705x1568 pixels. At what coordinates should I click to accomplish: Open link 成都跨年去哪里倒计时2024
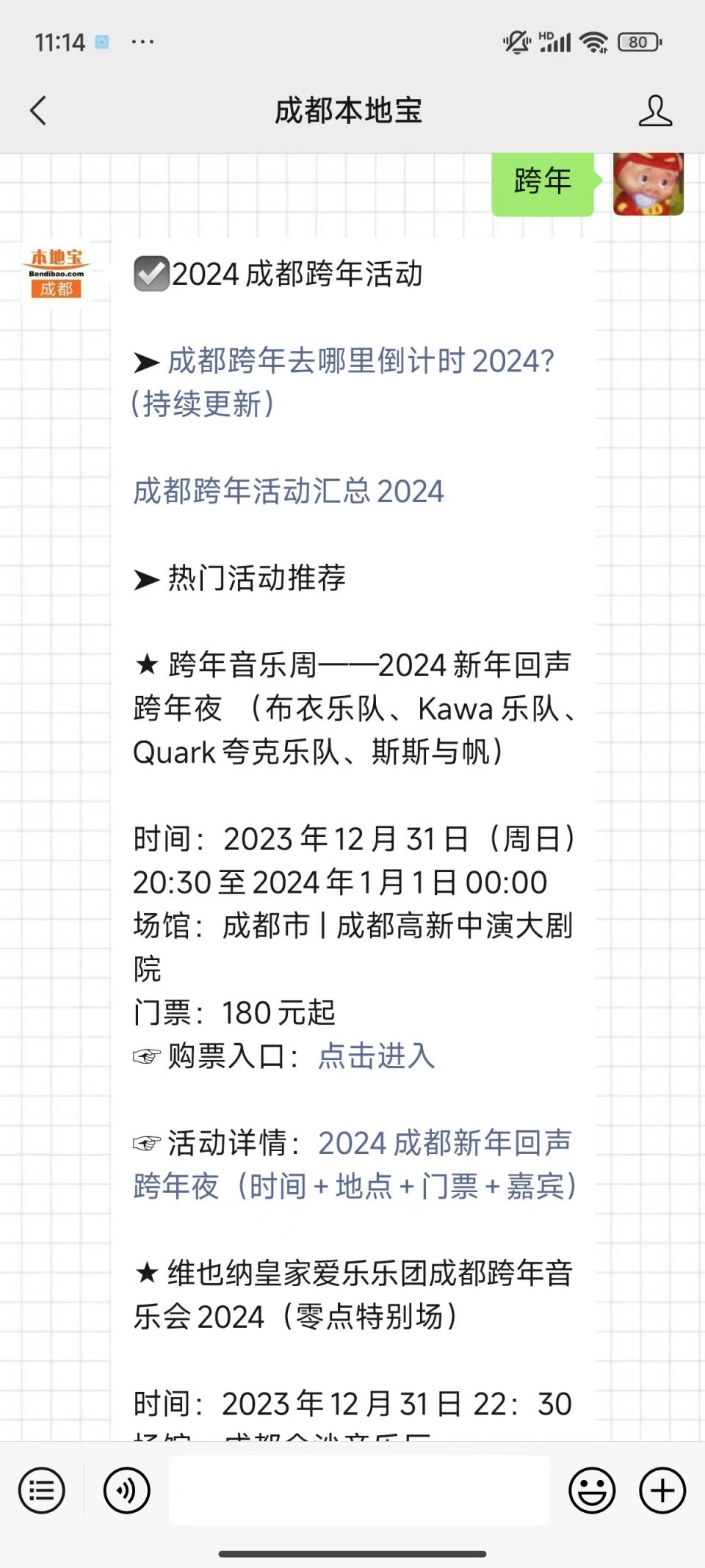[x=344, y=382]
